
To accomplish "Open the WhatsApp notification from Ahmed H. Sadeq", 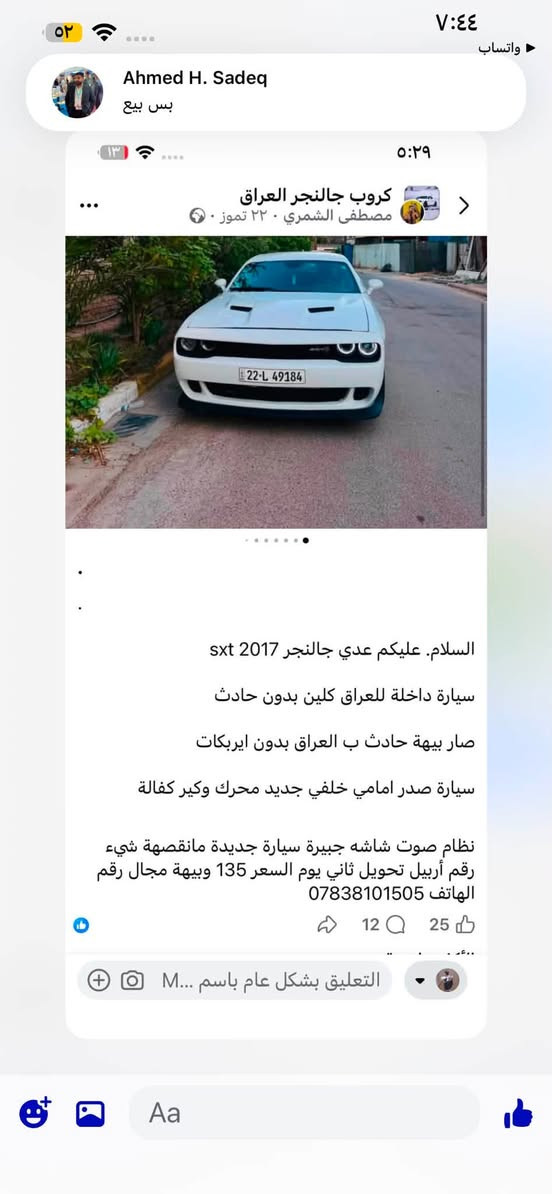I will pos(276,92).
